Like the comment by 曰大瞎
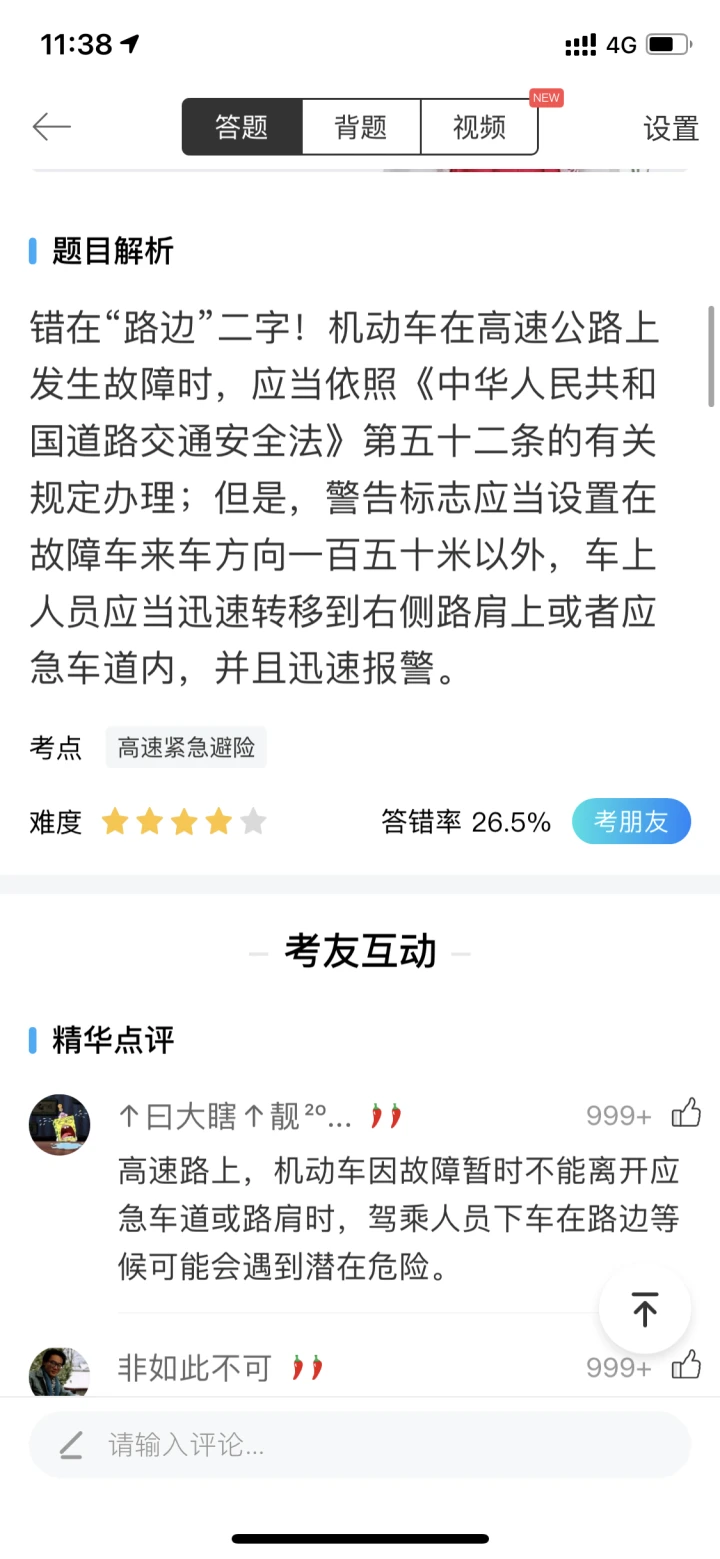 click(x=686, y=1113)
